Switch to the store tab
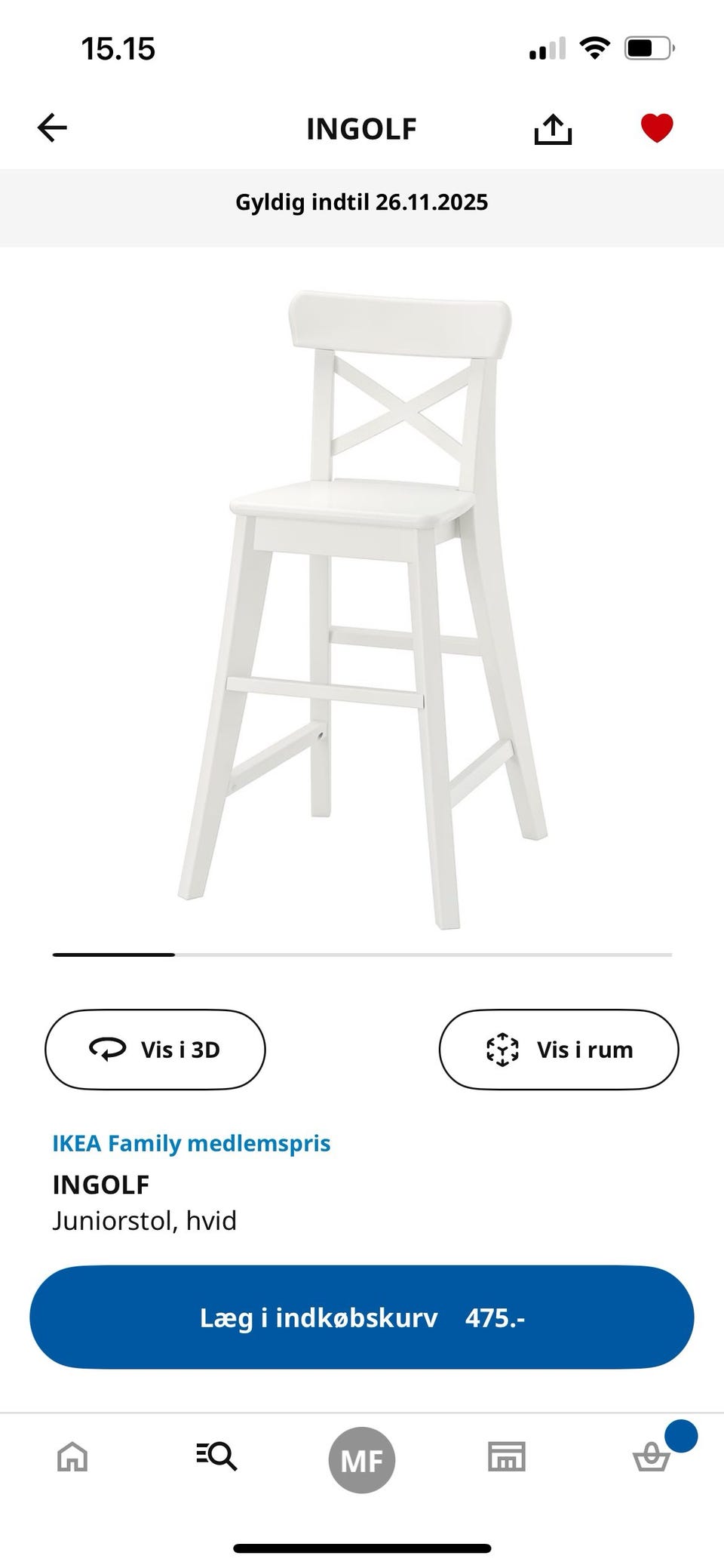The height and width of the screenshot is (1568, 724). 506,1456
